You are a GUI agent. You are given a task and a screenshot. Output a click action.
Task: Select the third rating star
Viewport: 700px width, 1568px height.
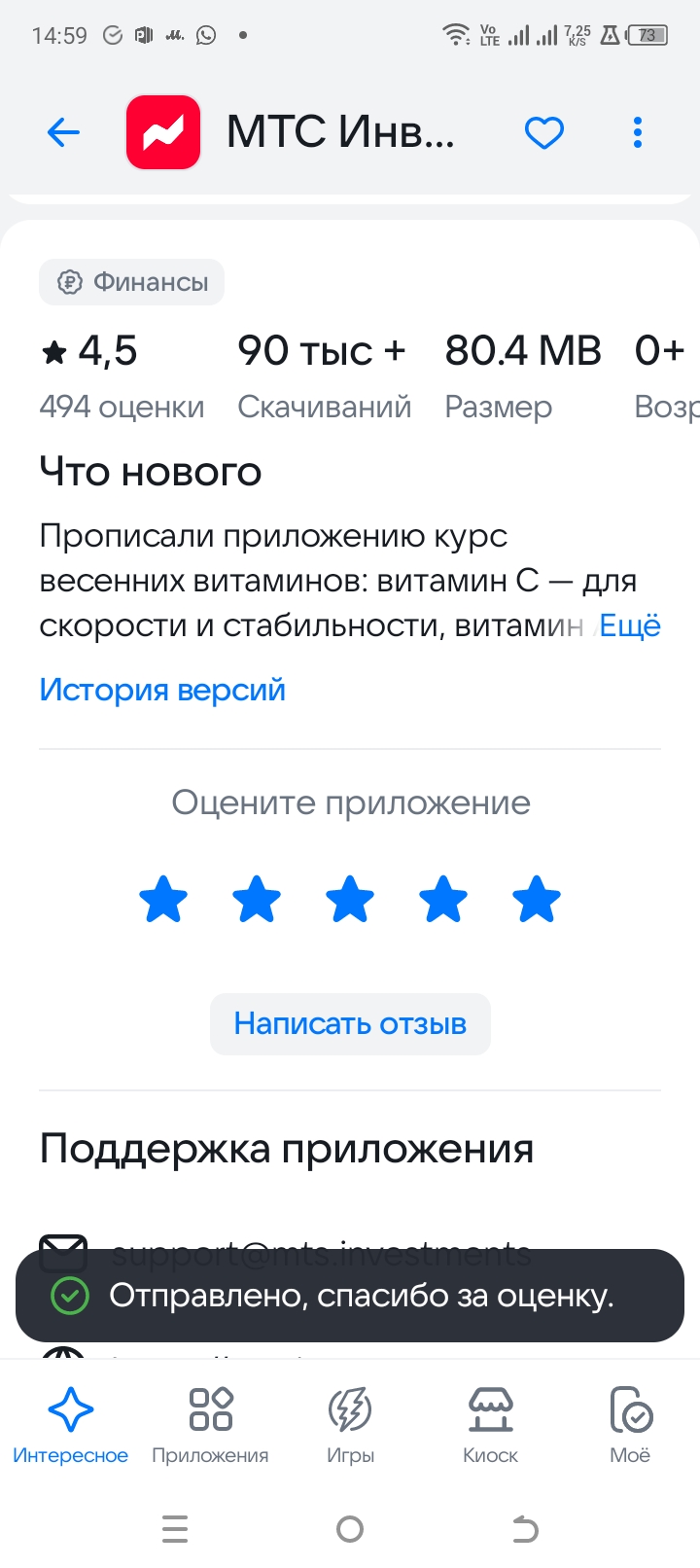[x=350, y=899]
